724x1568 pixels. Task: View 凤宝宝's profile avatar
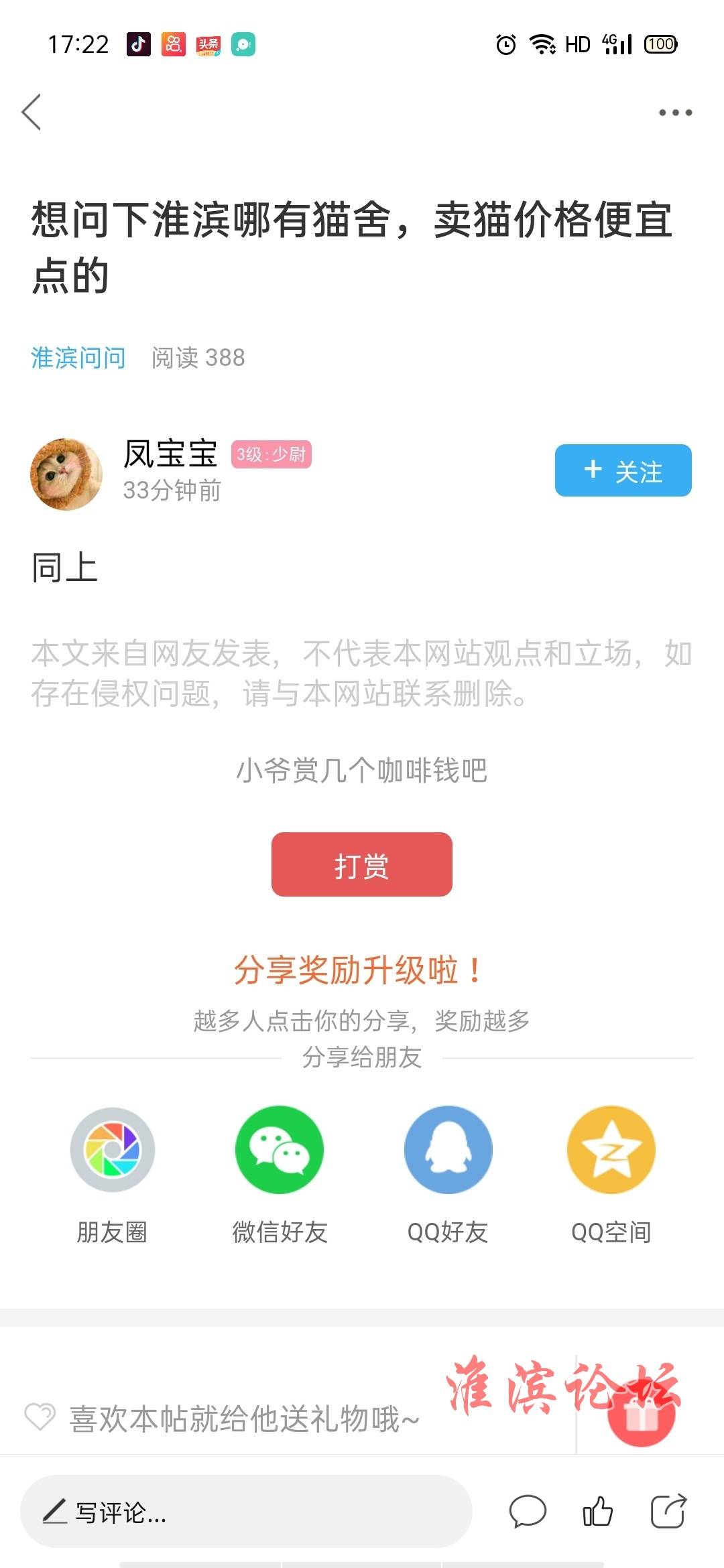coord(66,474)
